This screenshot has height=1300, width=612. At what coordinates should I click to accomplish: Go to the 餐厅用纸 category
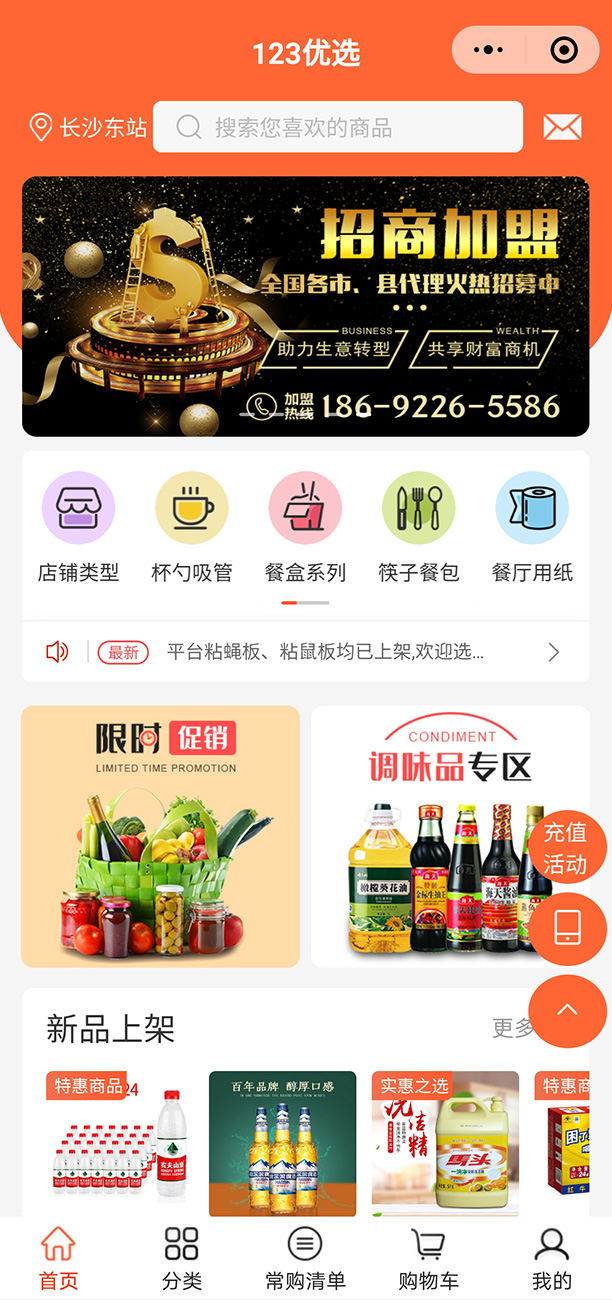532,527
